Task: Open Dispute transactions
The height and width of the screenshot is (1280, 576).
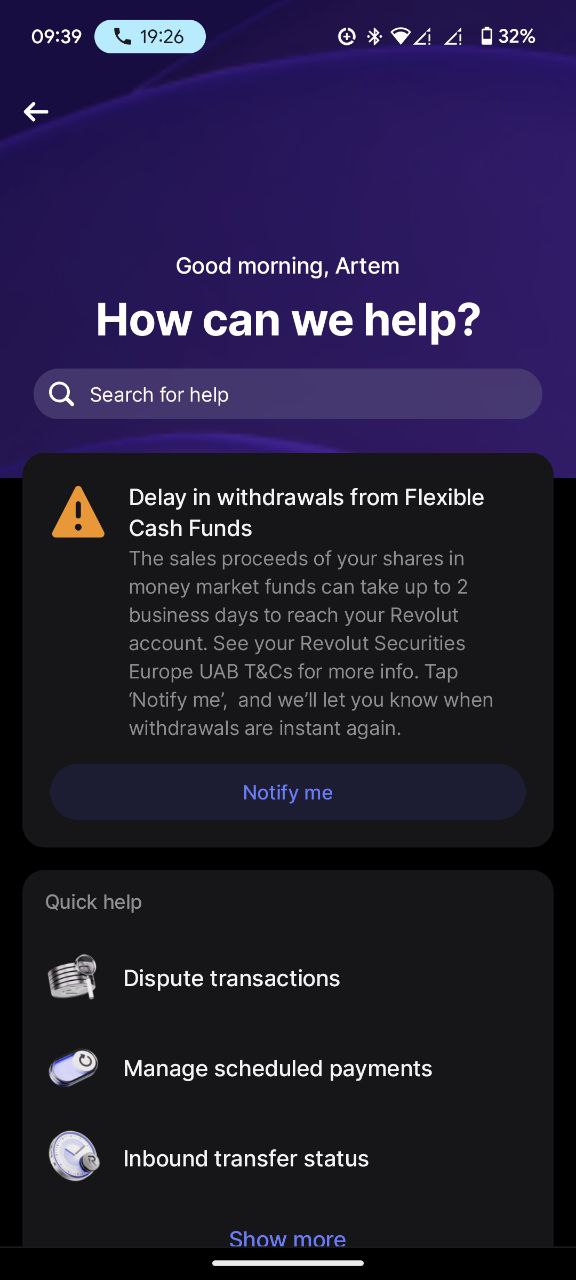Action: coord(288,978)
